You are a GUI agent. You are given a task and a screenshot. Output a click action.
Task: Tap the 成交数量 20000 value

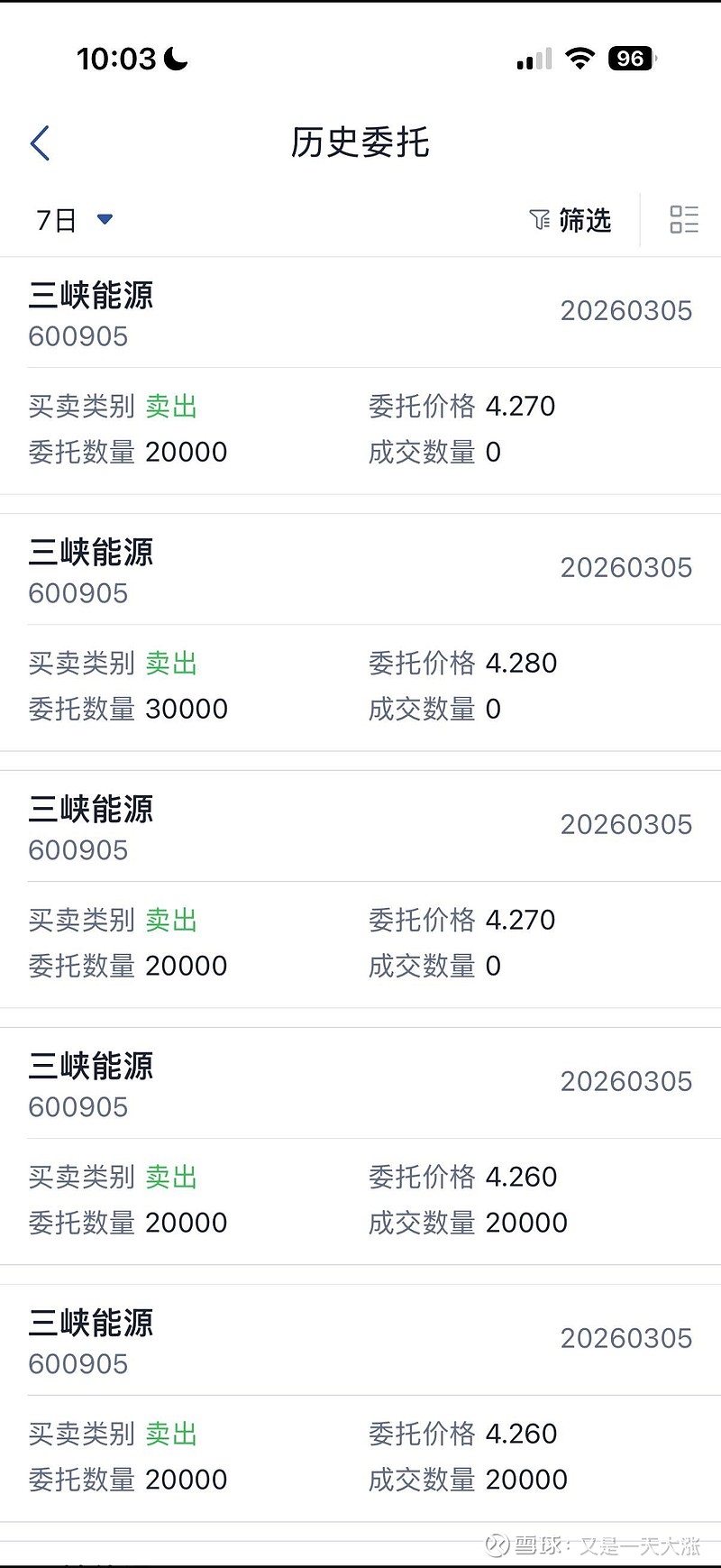point(526,1223)
